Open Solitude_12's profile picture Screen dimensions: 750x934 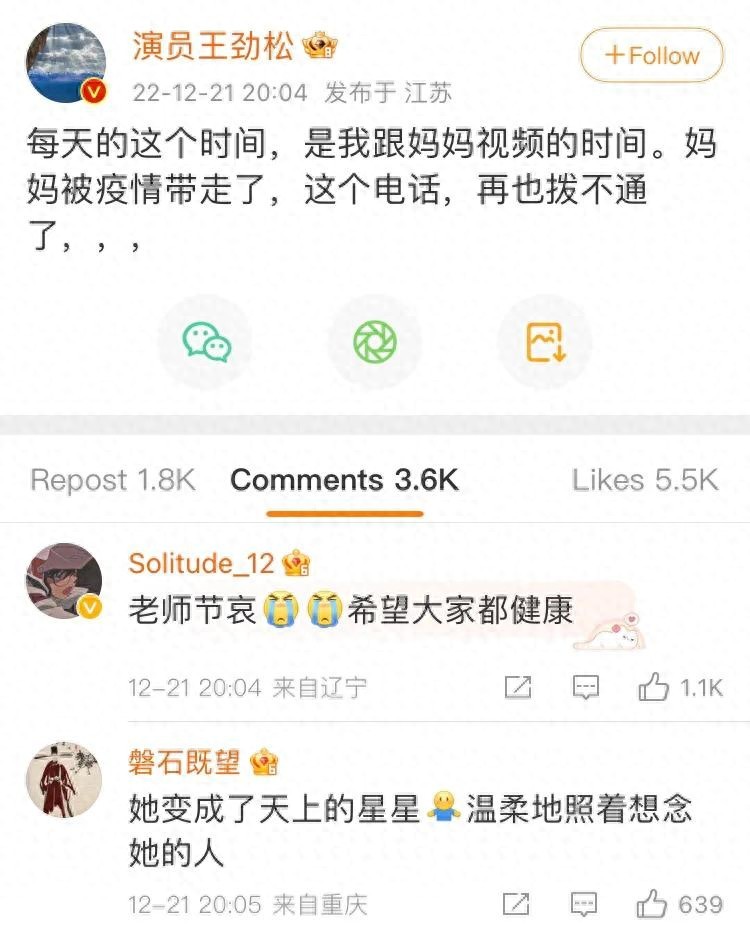(x=64, y=582)
